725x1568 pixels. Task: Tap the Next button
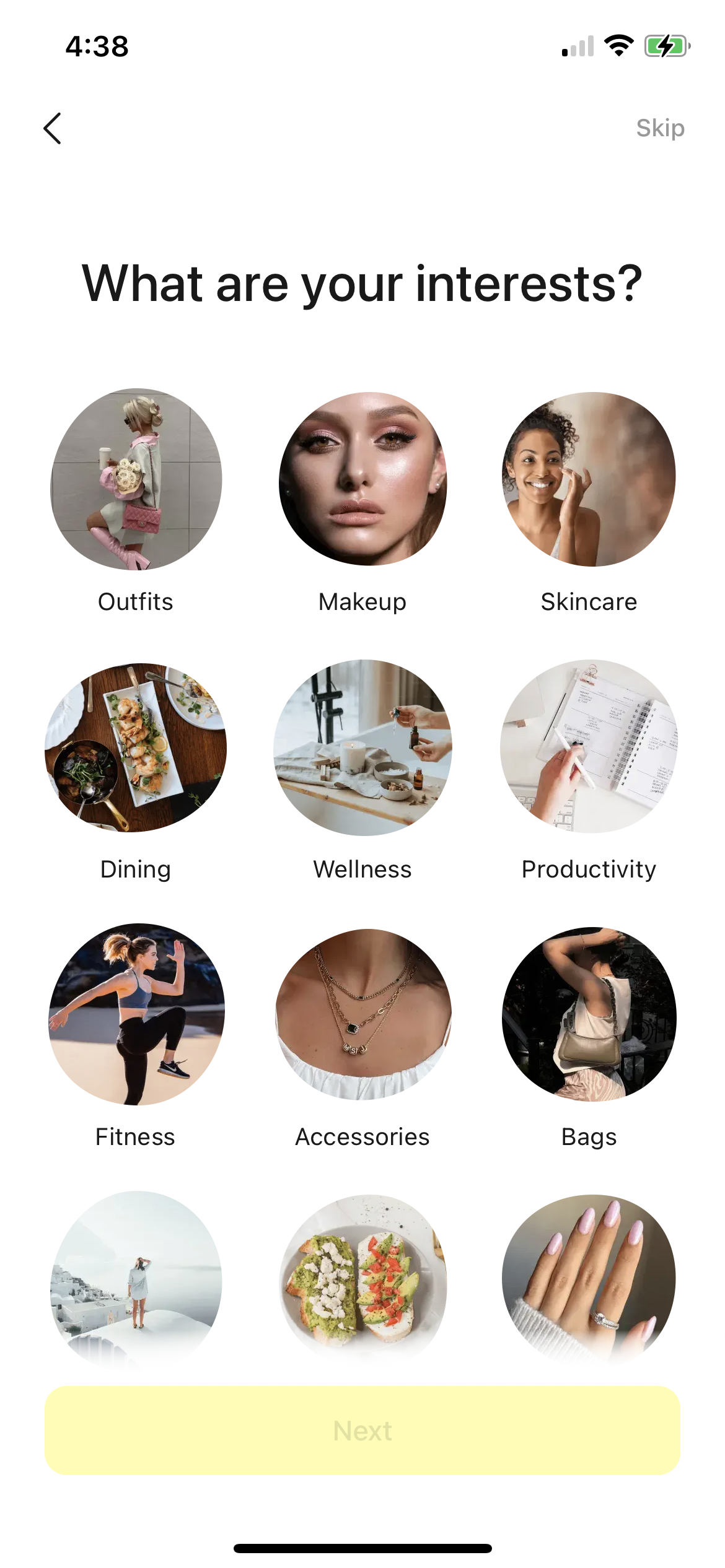pos(362,1431)
